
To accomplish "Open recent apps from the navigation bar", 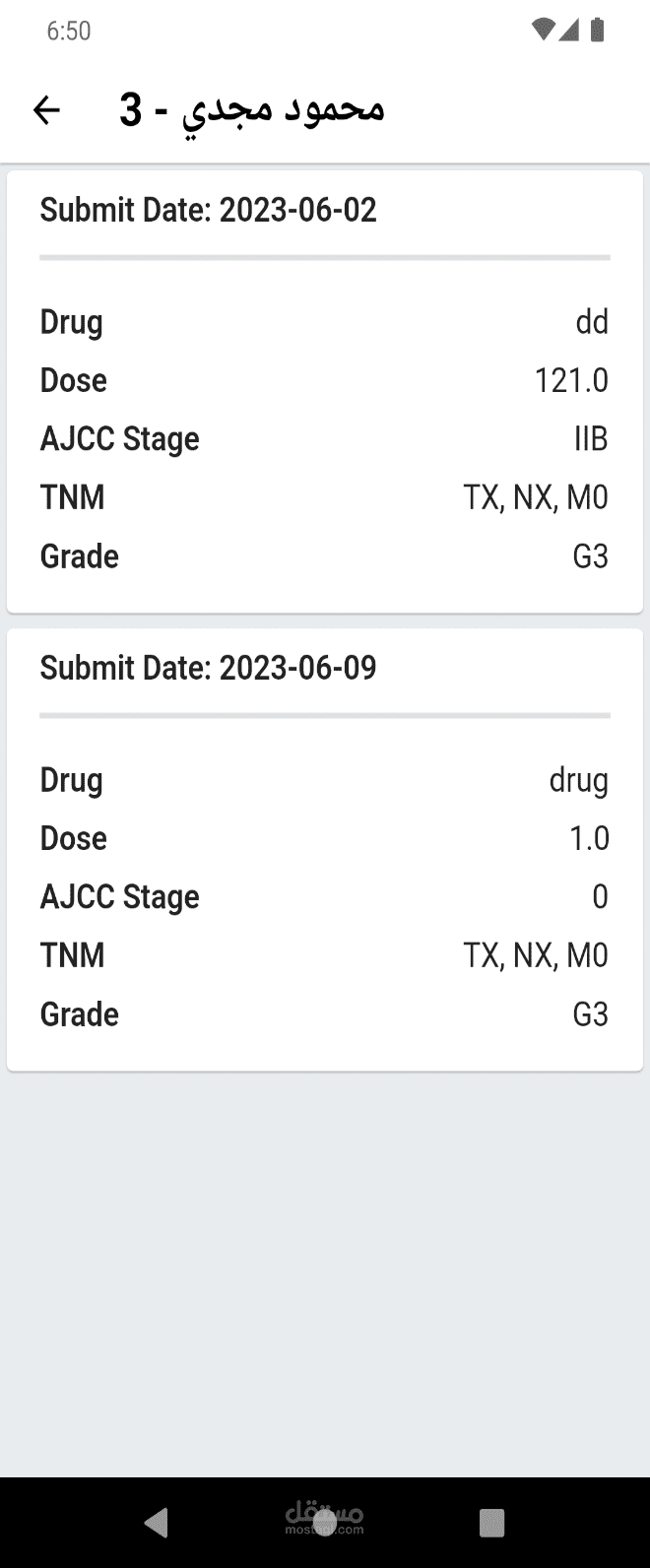I will point(491,1522).
